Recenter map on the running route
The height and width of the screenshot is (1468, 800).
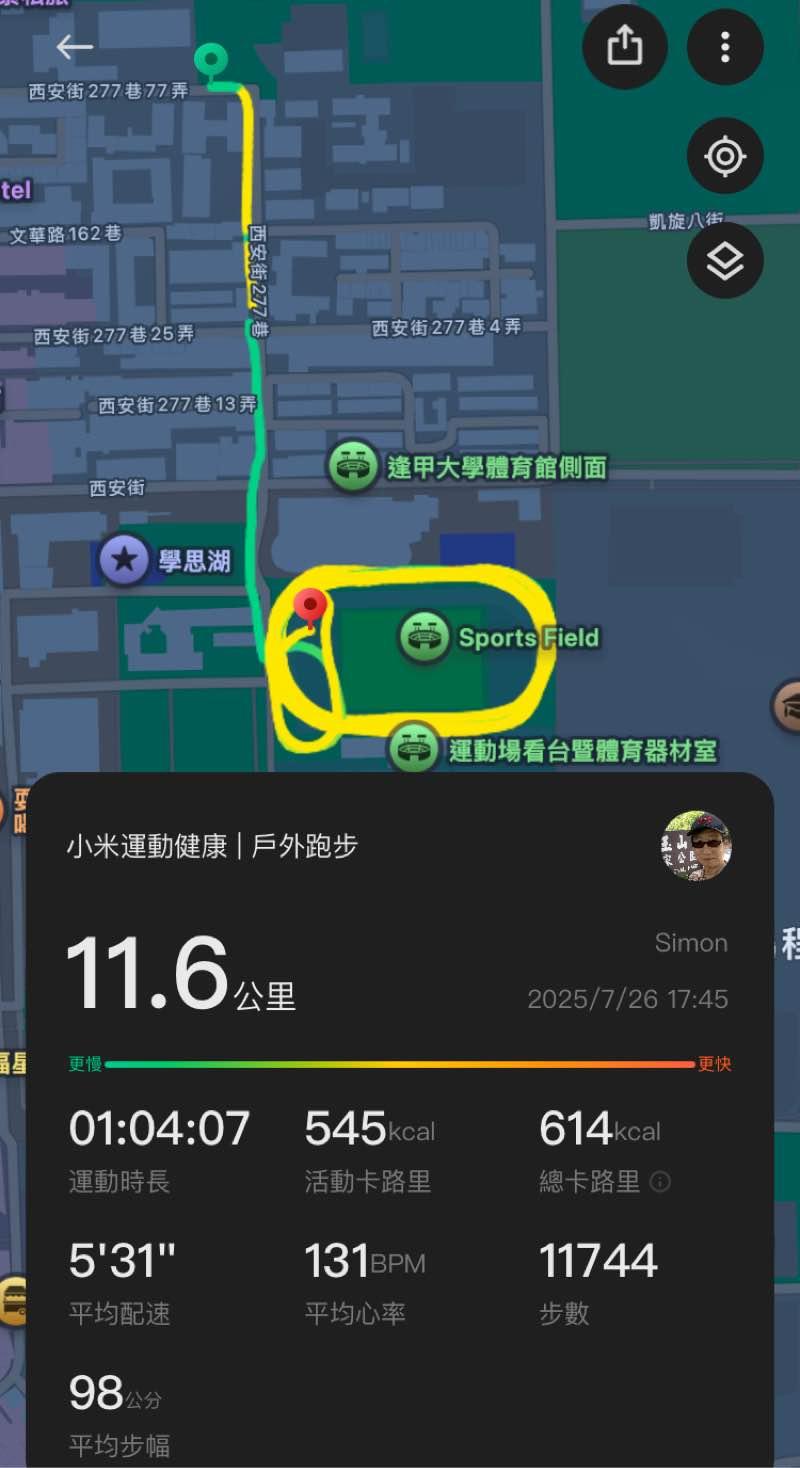point(725,157)
